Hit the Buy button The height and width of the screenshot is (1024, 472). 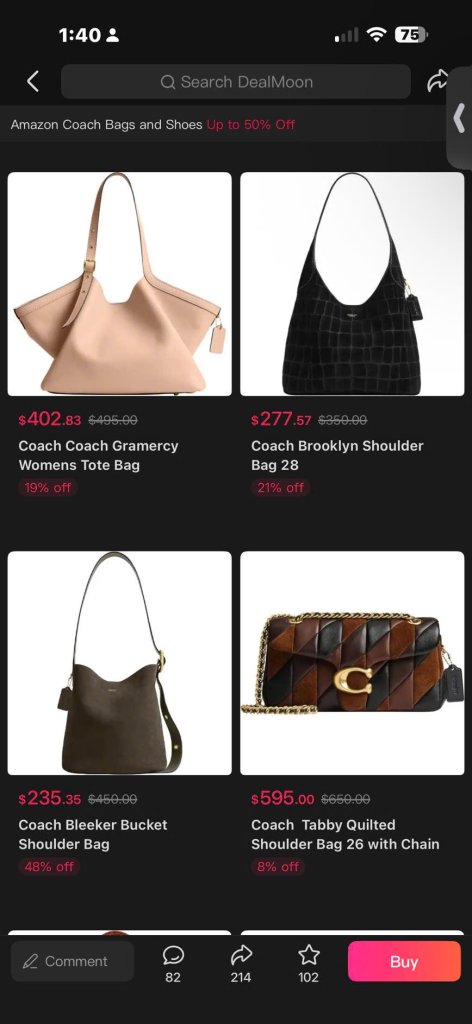coord(404,961)
